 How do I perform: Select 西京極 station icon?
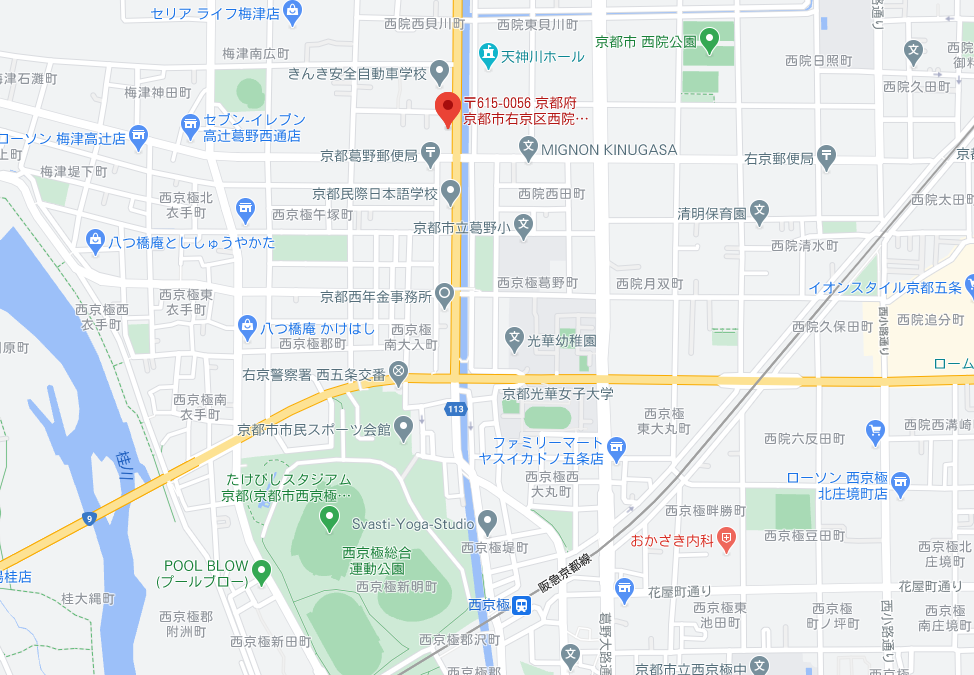(523, 606)
